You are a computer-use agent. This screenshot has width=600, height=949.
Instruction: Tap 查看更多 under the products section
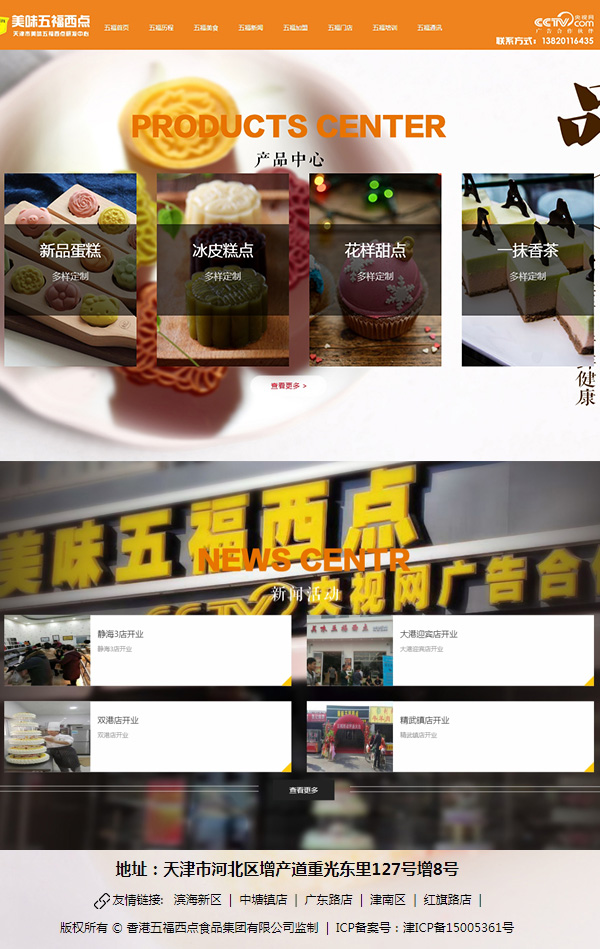(x=288, y=385)
